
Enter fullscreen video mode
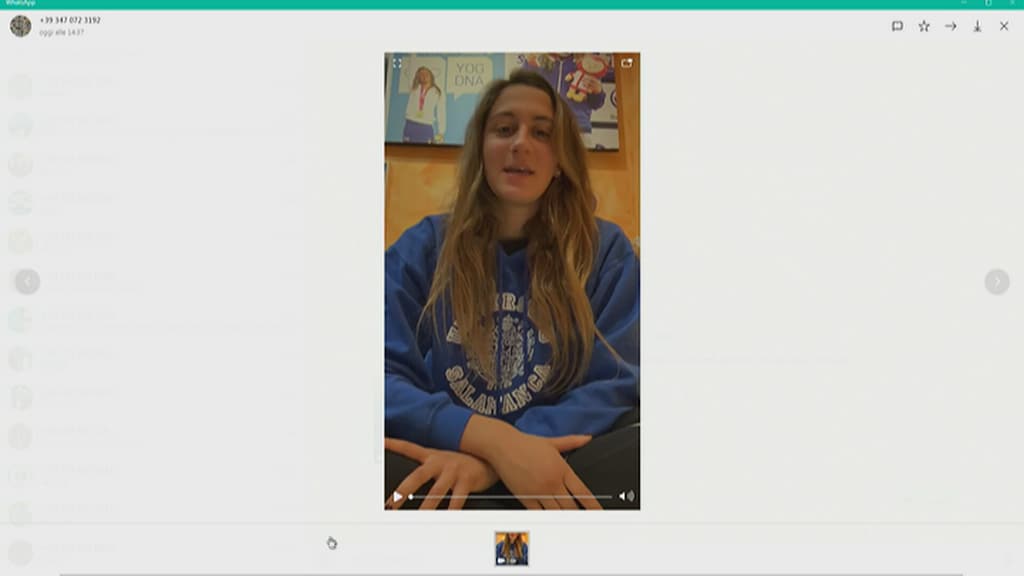coord(397,63)
